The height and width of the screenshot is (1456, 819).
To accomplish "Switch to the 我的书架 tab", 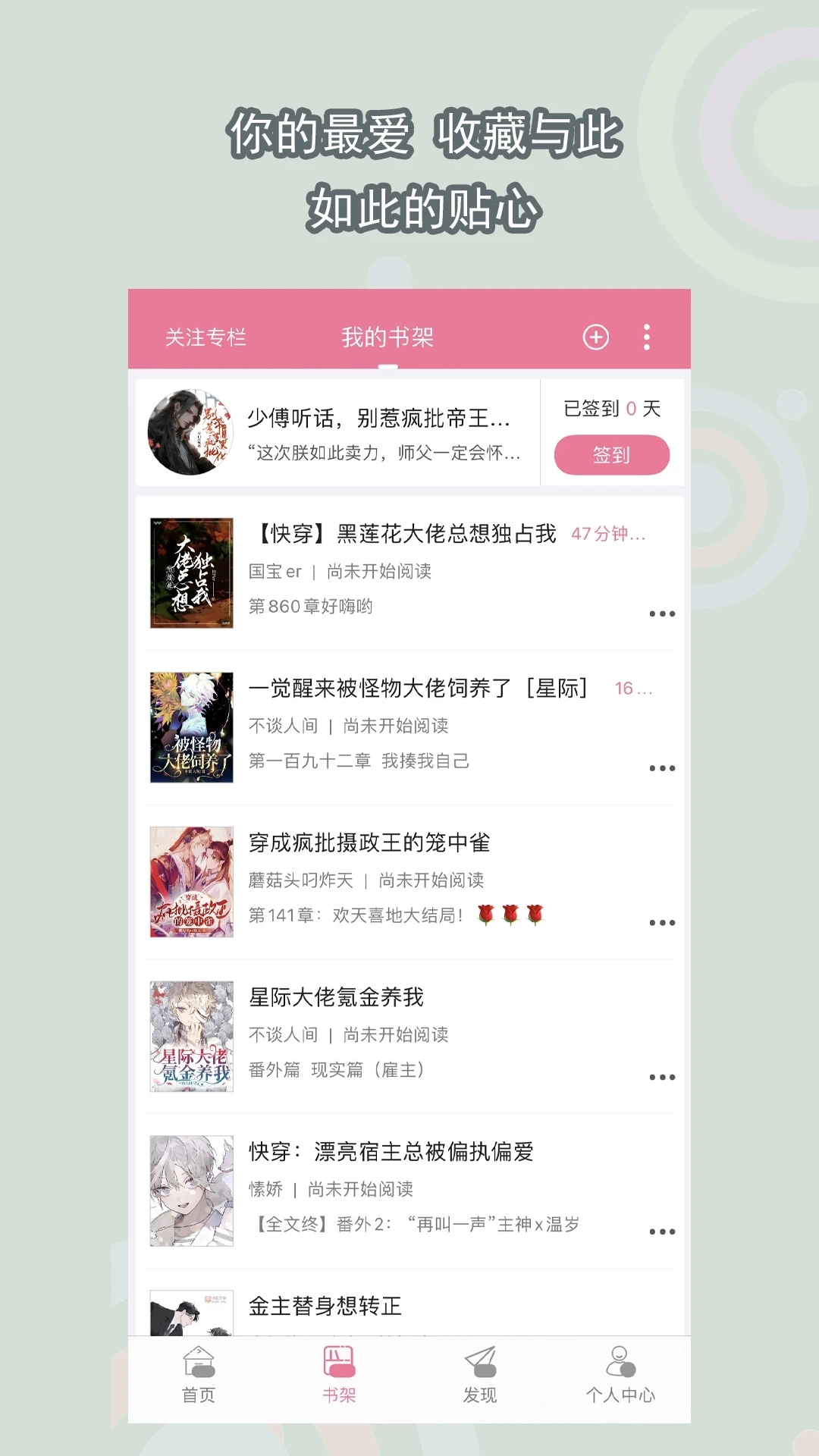I will [389, 336].
